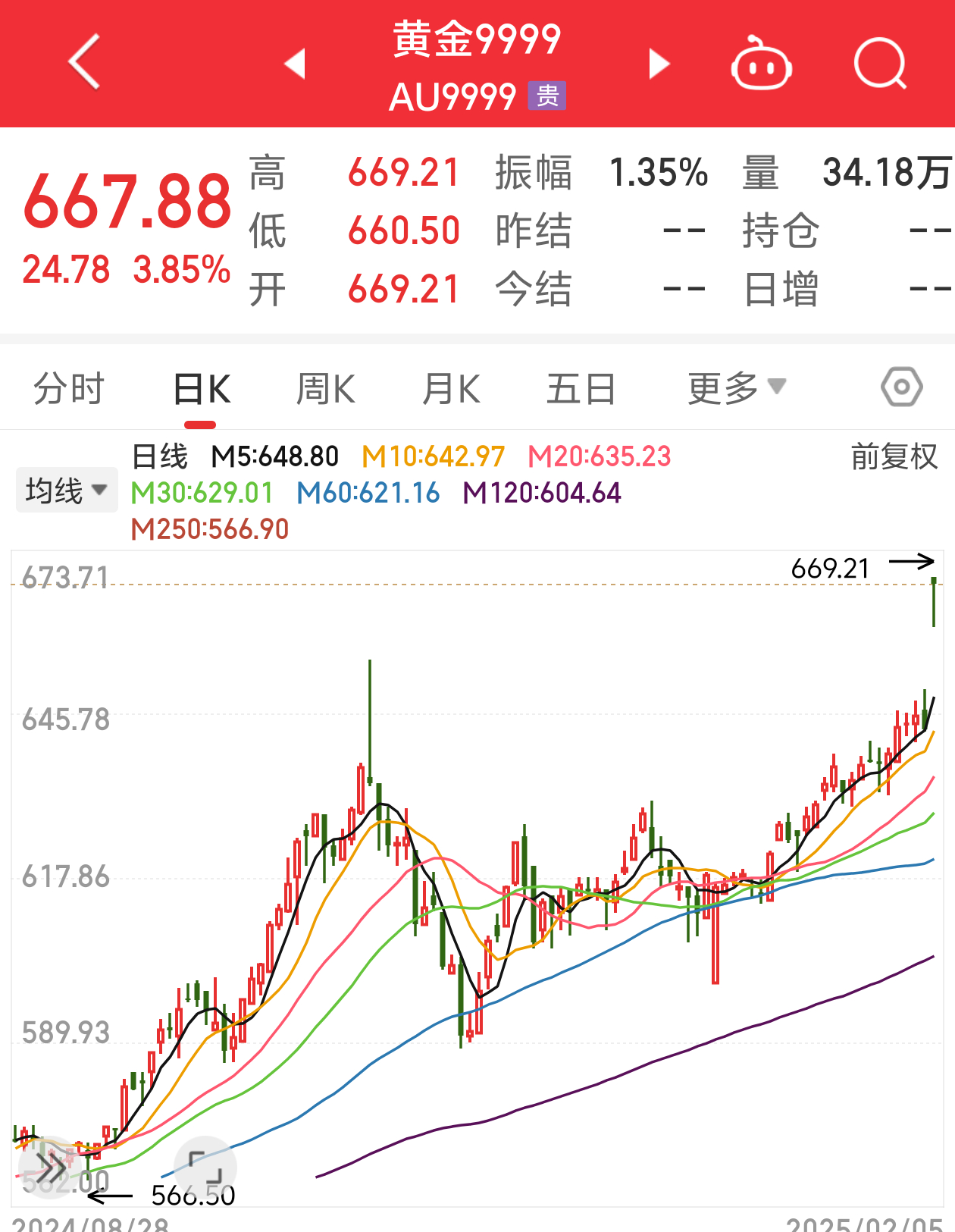
Task: Switch to the 月K tab
Action: tap(451, 389)
